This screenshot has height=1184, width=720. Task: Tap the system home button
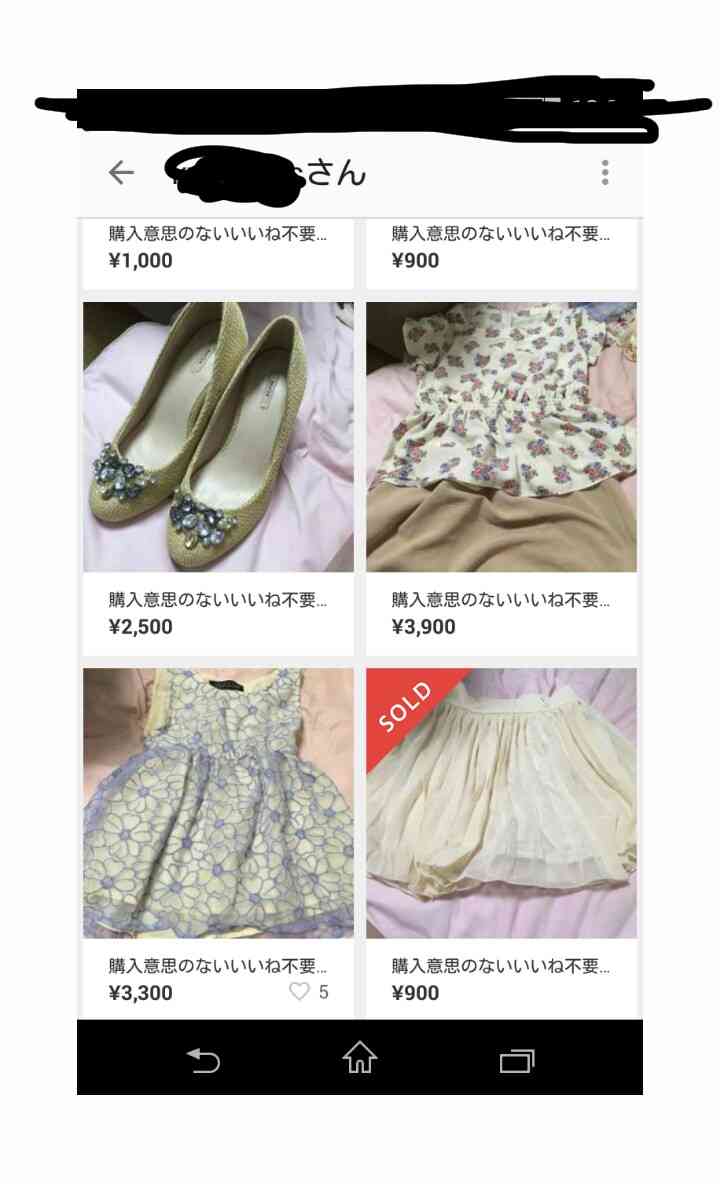pos(360,1058)
